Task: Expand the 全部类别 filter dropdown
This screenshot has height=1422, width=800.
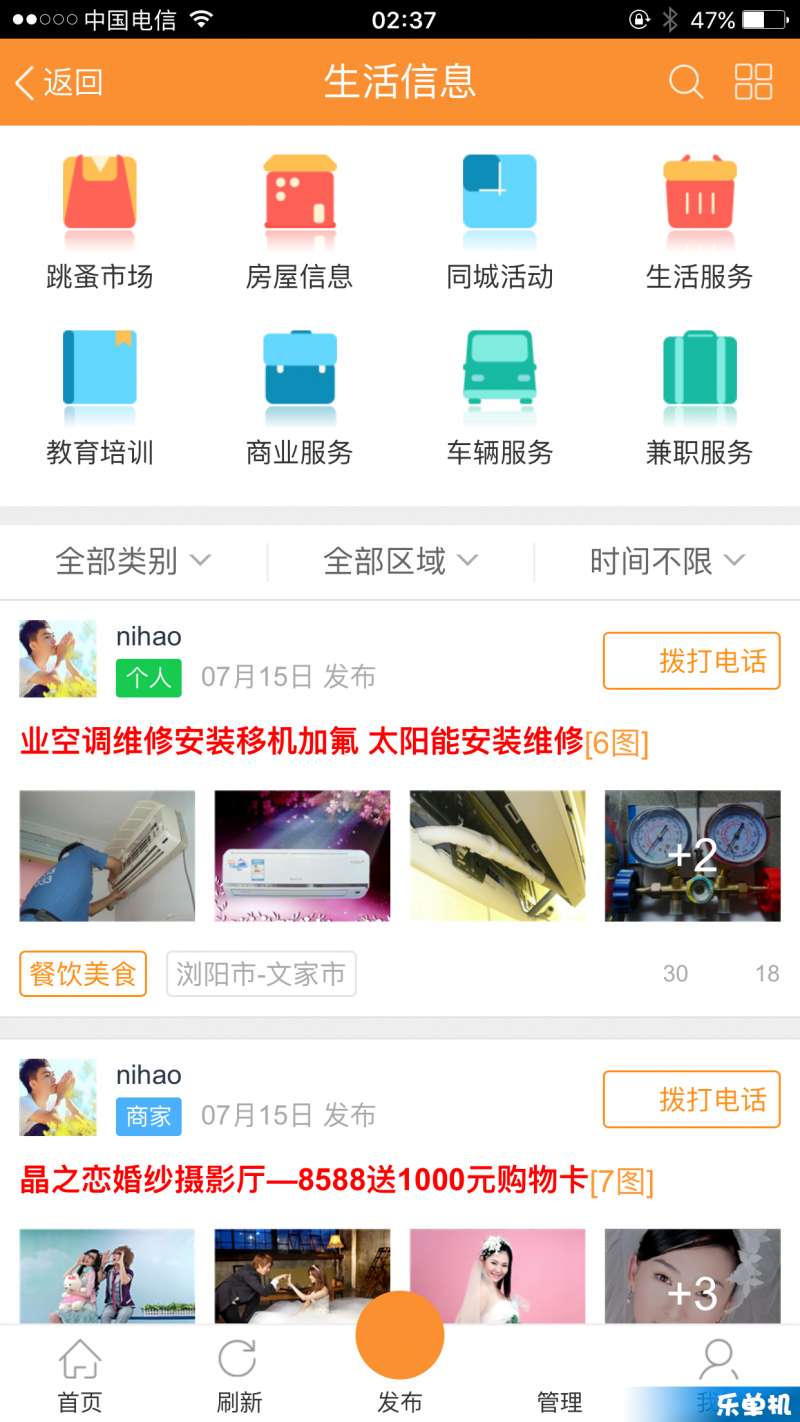Action: click(x=133, y=561)
